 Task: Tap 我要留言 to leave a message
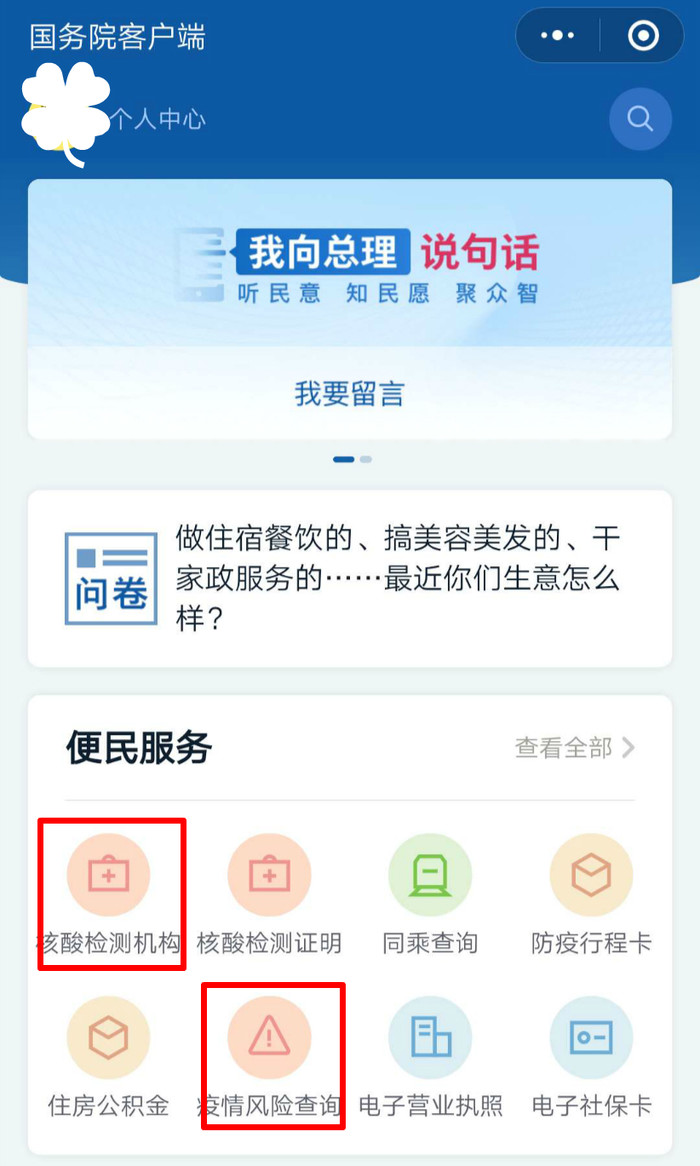(x=350, y=393)
